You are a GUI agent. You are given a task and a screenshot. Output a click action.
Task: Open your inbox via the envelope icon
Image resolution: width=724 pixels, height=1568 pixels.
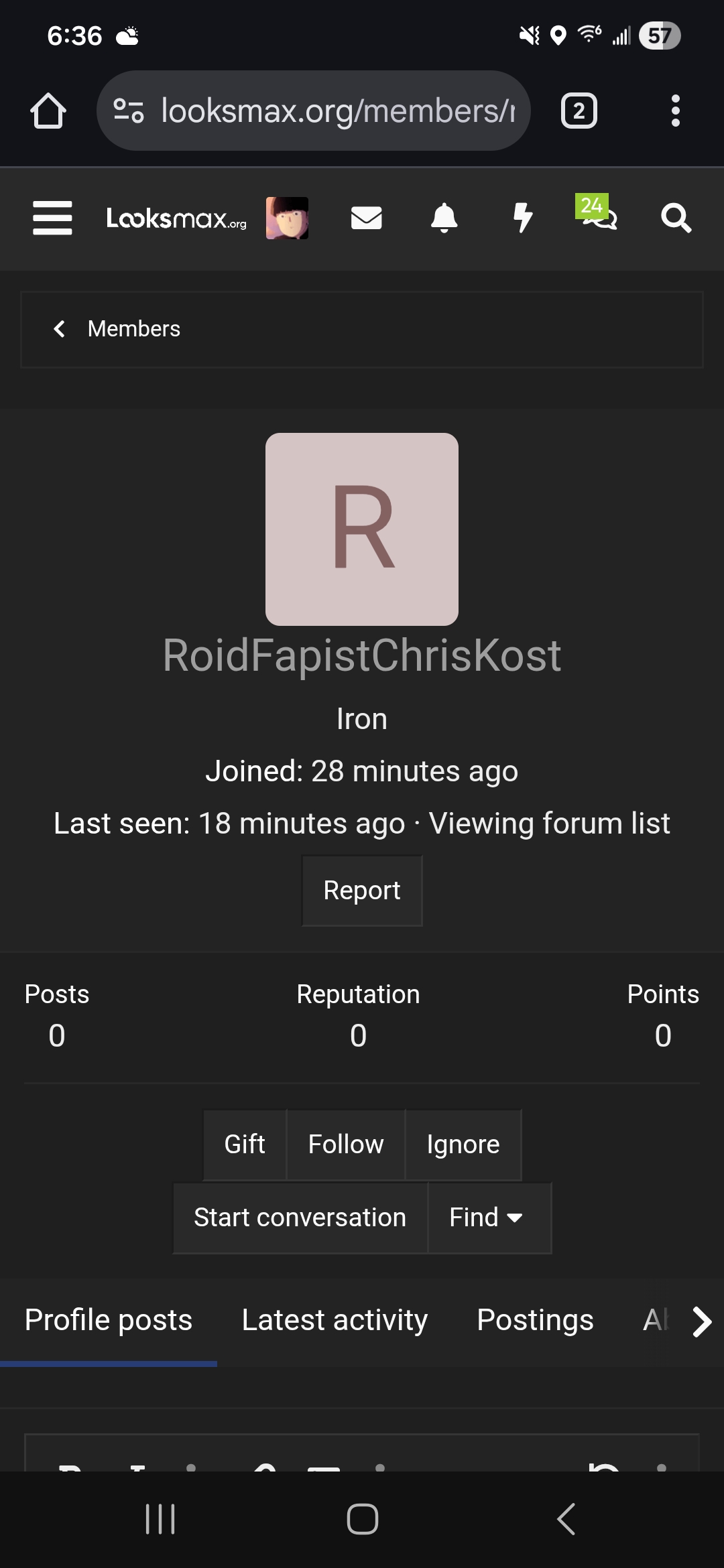click(x=366, y=218)
